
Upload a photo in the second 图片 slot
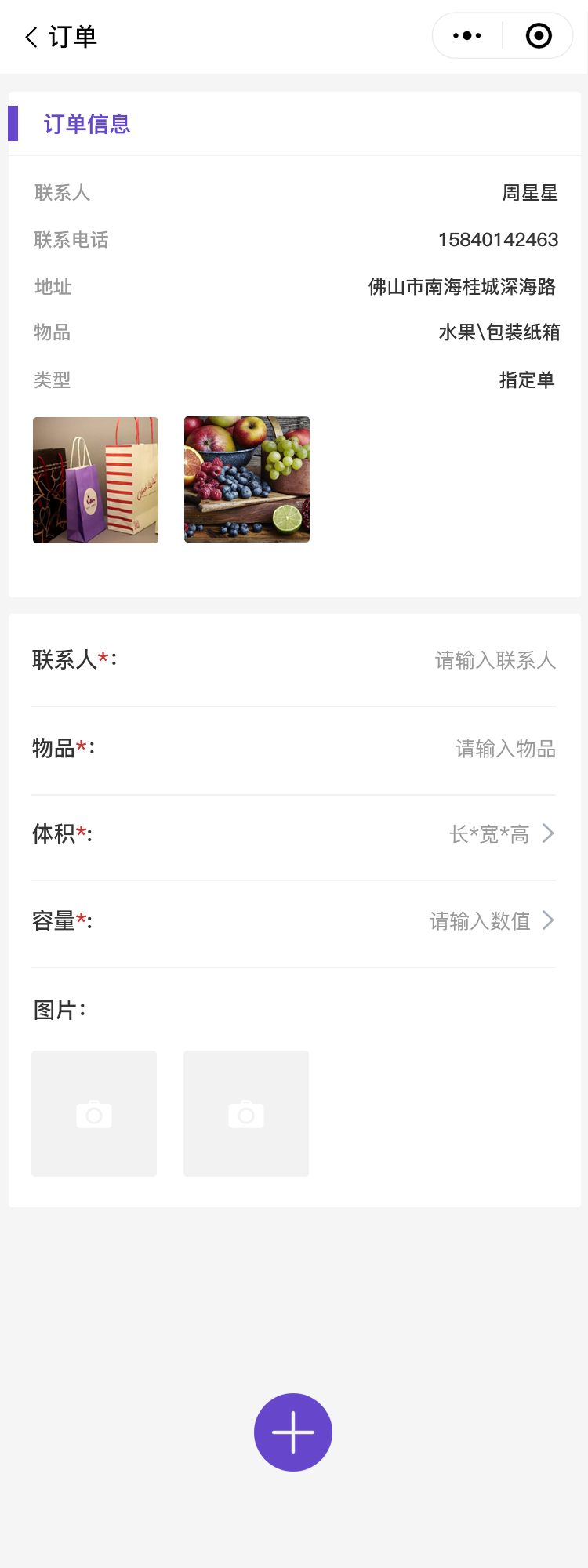pyautogui.click(x=246, y=1113)
